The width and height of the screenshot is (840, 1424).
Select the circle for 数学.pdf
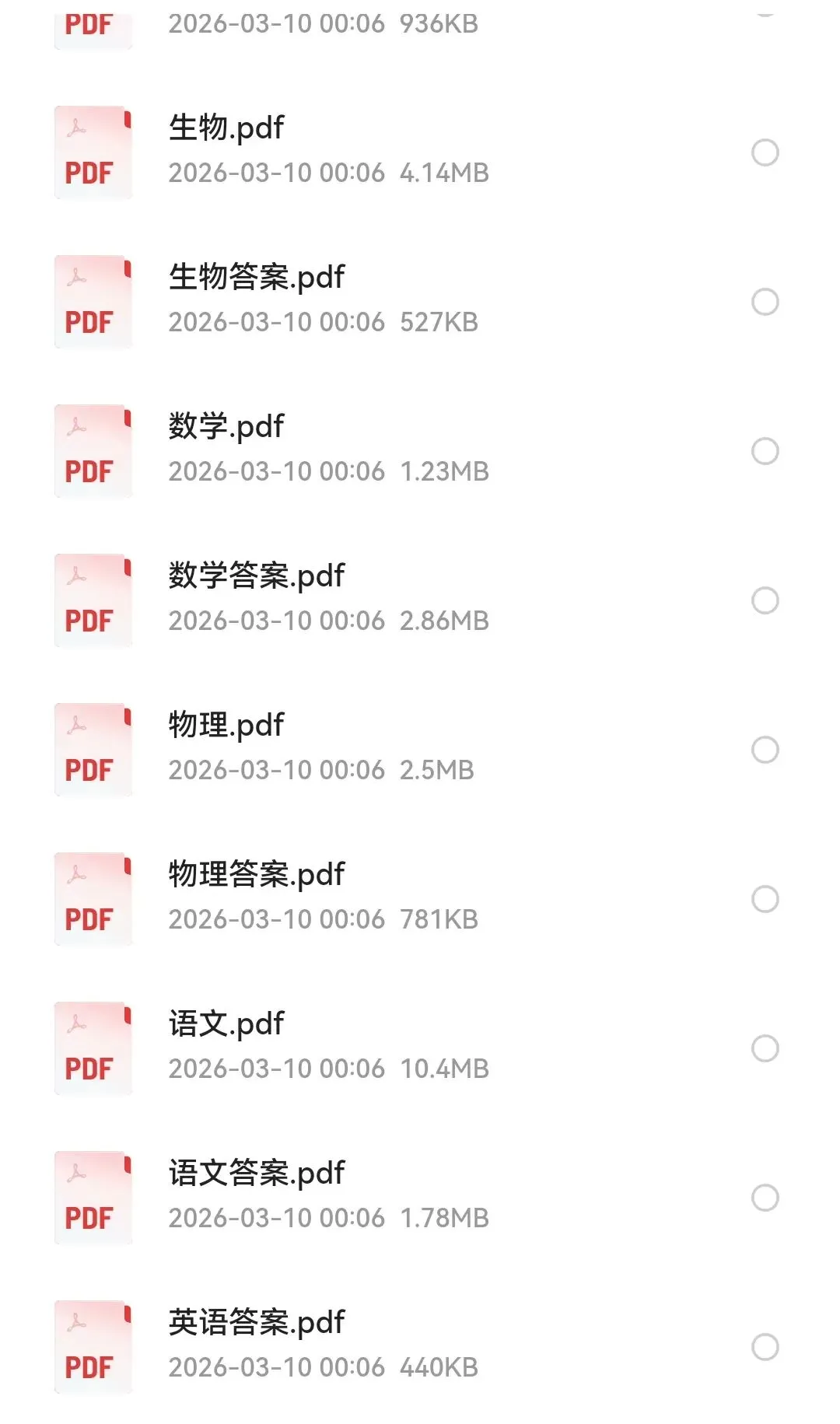[x=765, y=451]
